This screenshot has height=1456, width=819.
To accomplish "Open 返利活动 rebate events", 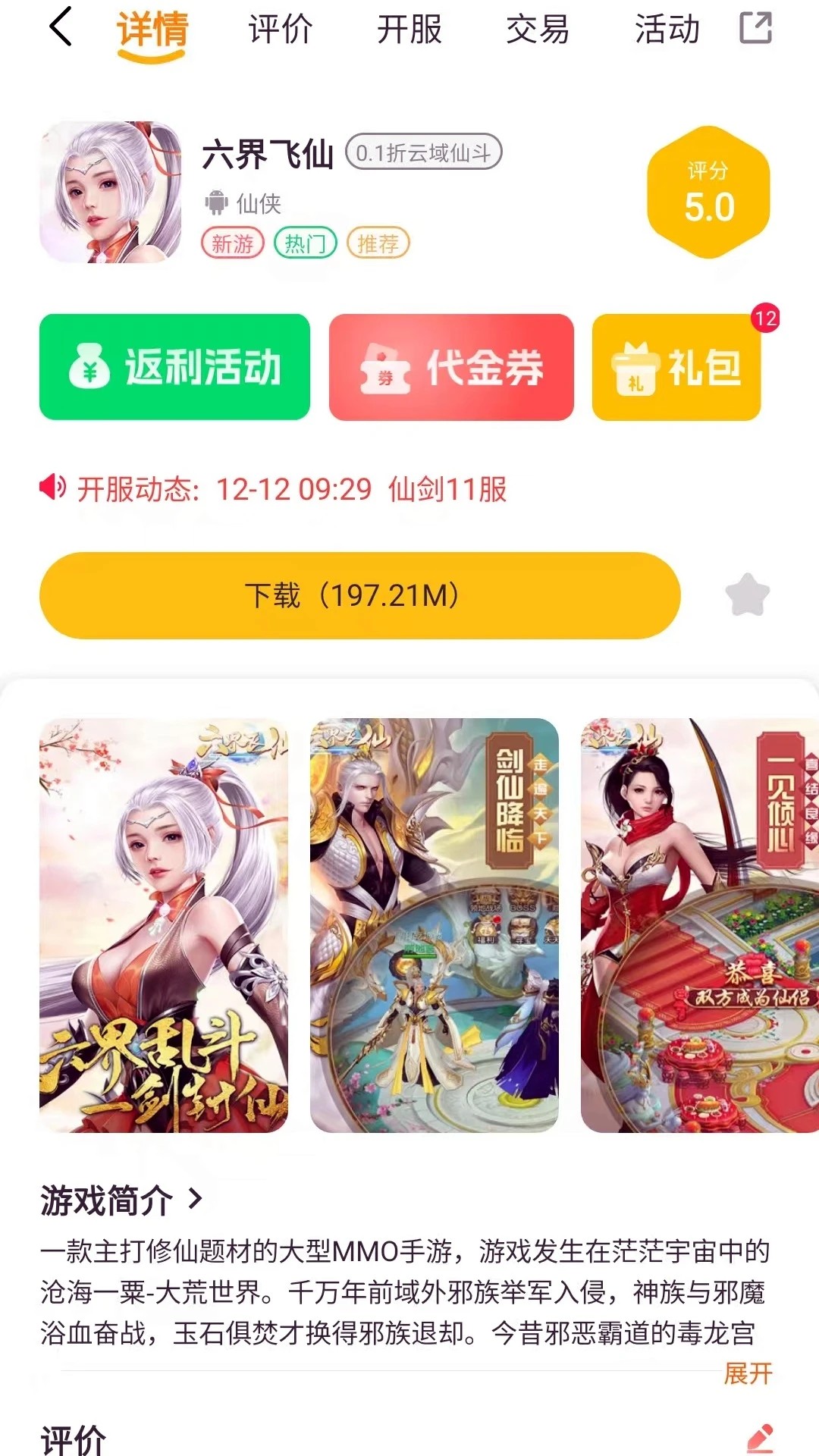I will [174, 367].
